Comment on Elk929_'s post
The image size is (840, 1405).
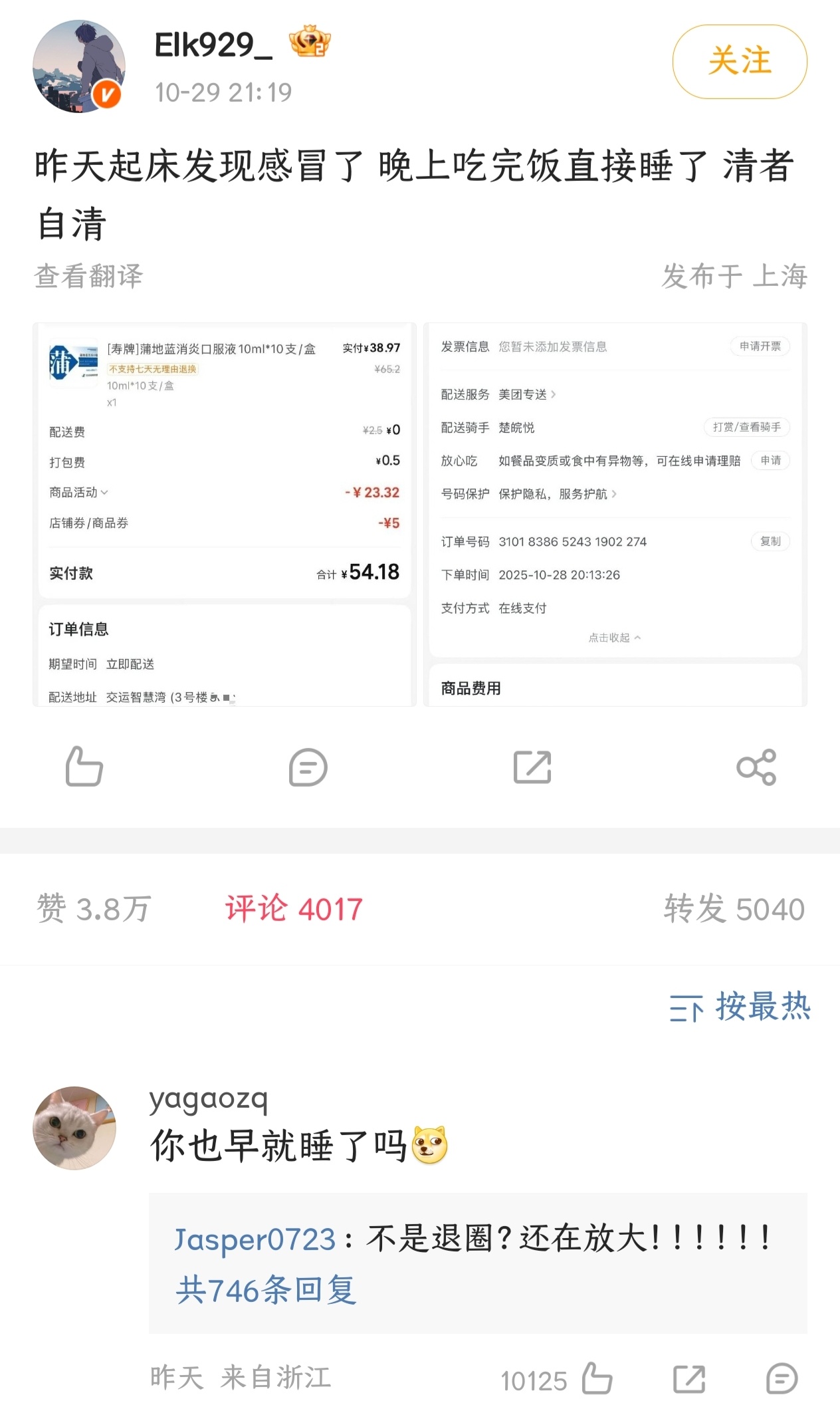click(308, 767)
